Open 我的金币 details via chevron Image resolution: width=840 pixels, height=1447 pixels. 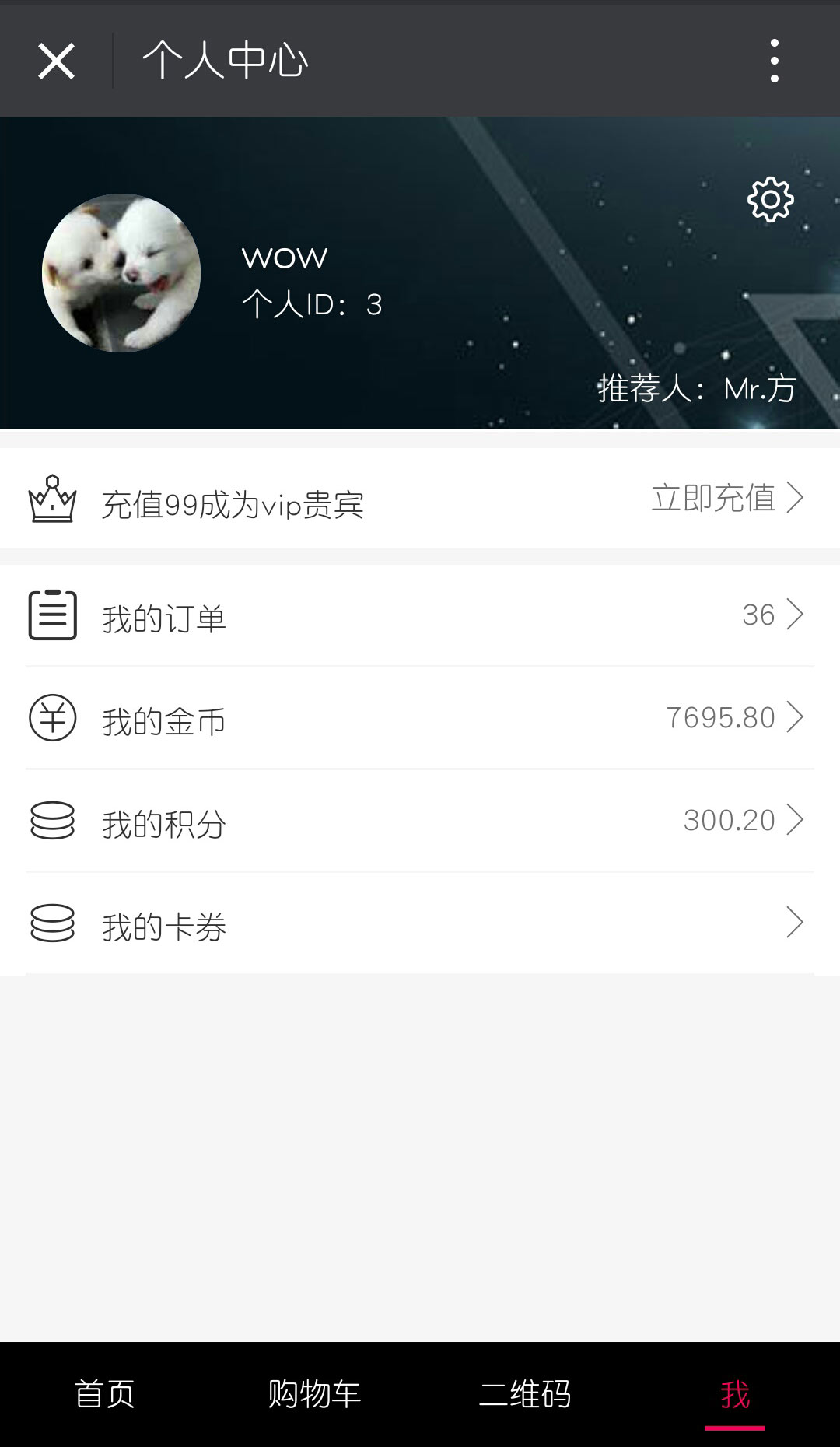(795, 717)
